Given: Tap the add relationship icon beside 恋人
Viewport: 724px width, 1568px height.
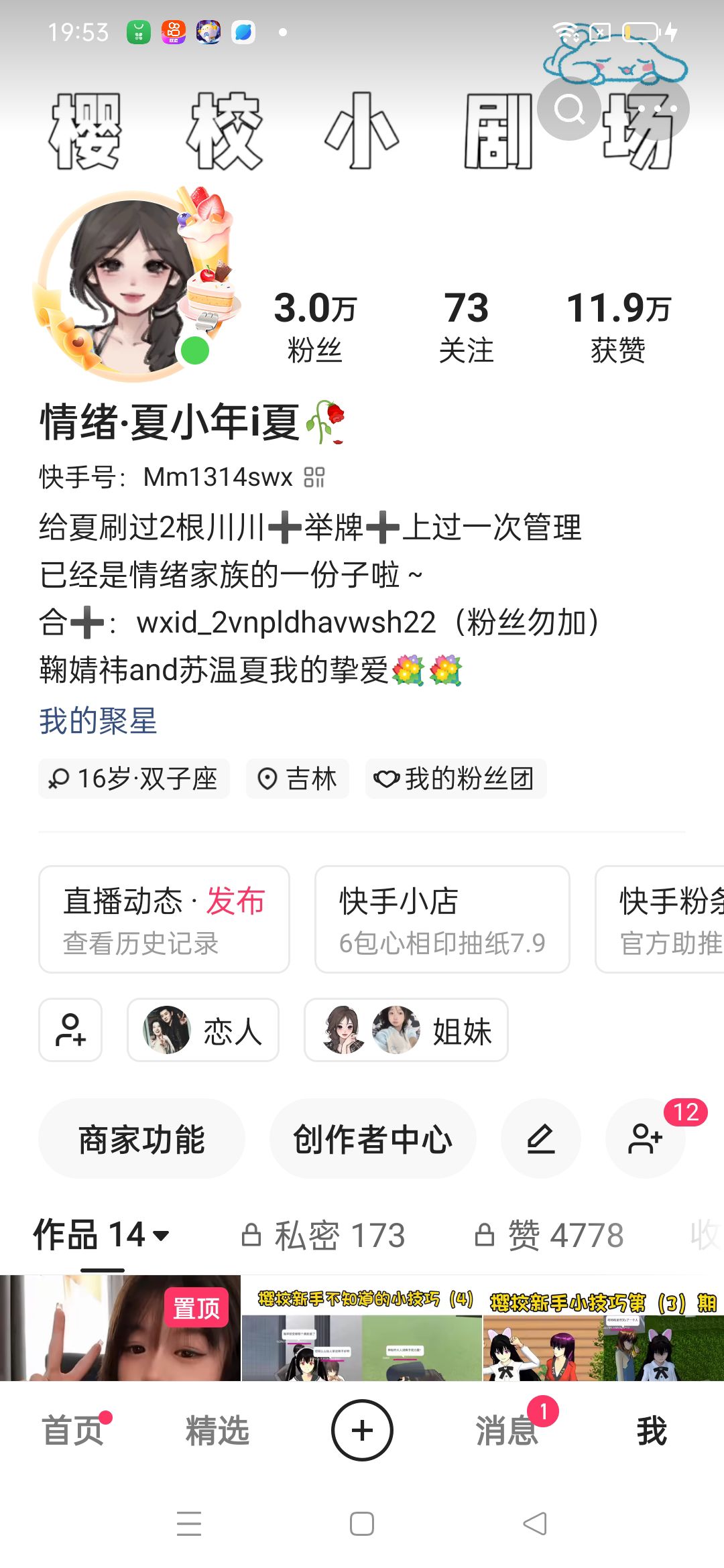Looking at the screenshot, I should pos(70,1030).
